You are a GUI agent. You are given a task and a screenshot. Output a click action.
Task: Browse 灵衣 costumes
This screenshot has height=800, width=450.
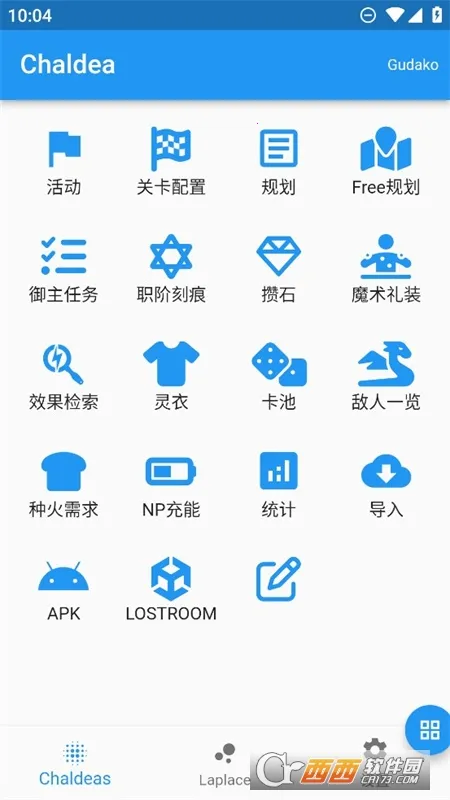(x=171, y=378)
